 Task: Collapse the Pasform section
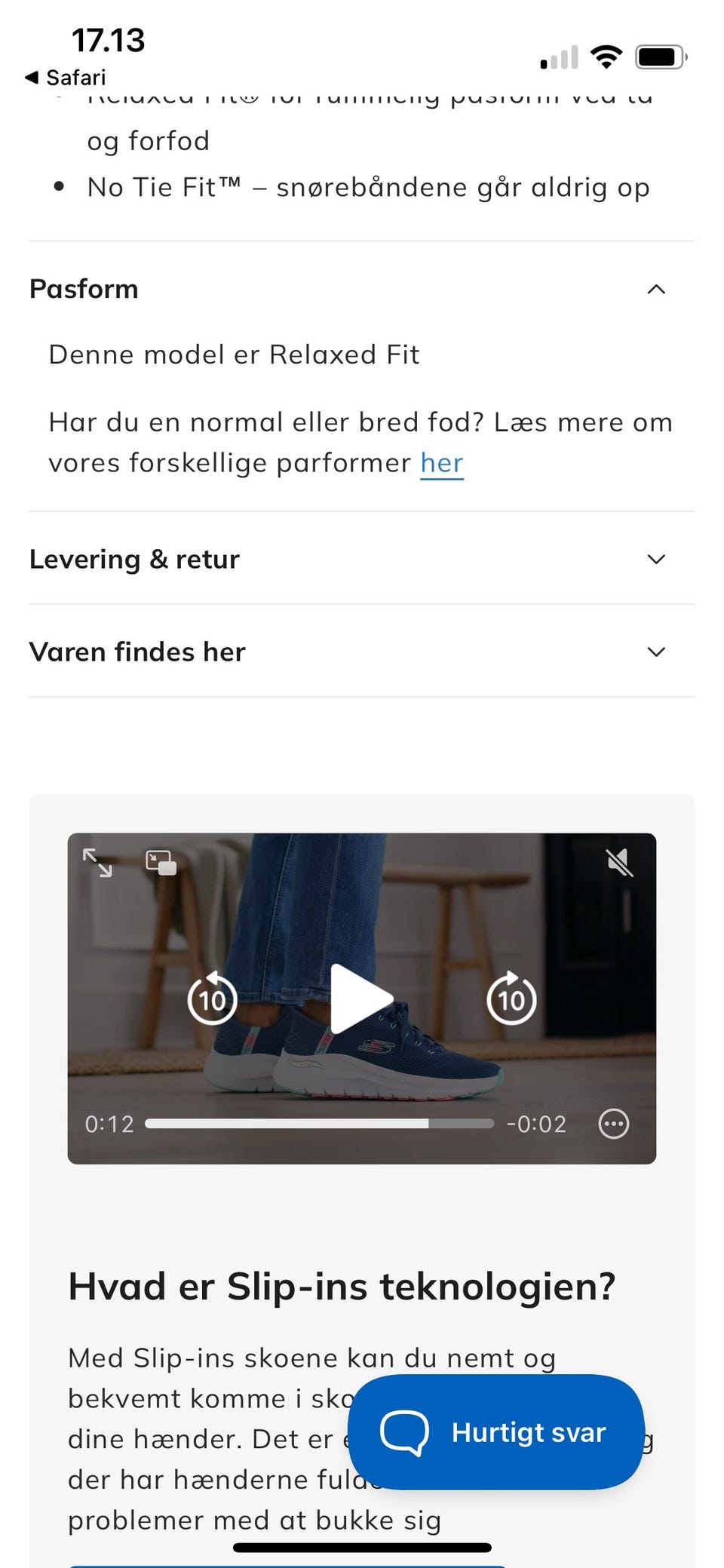tap(656, 289)
